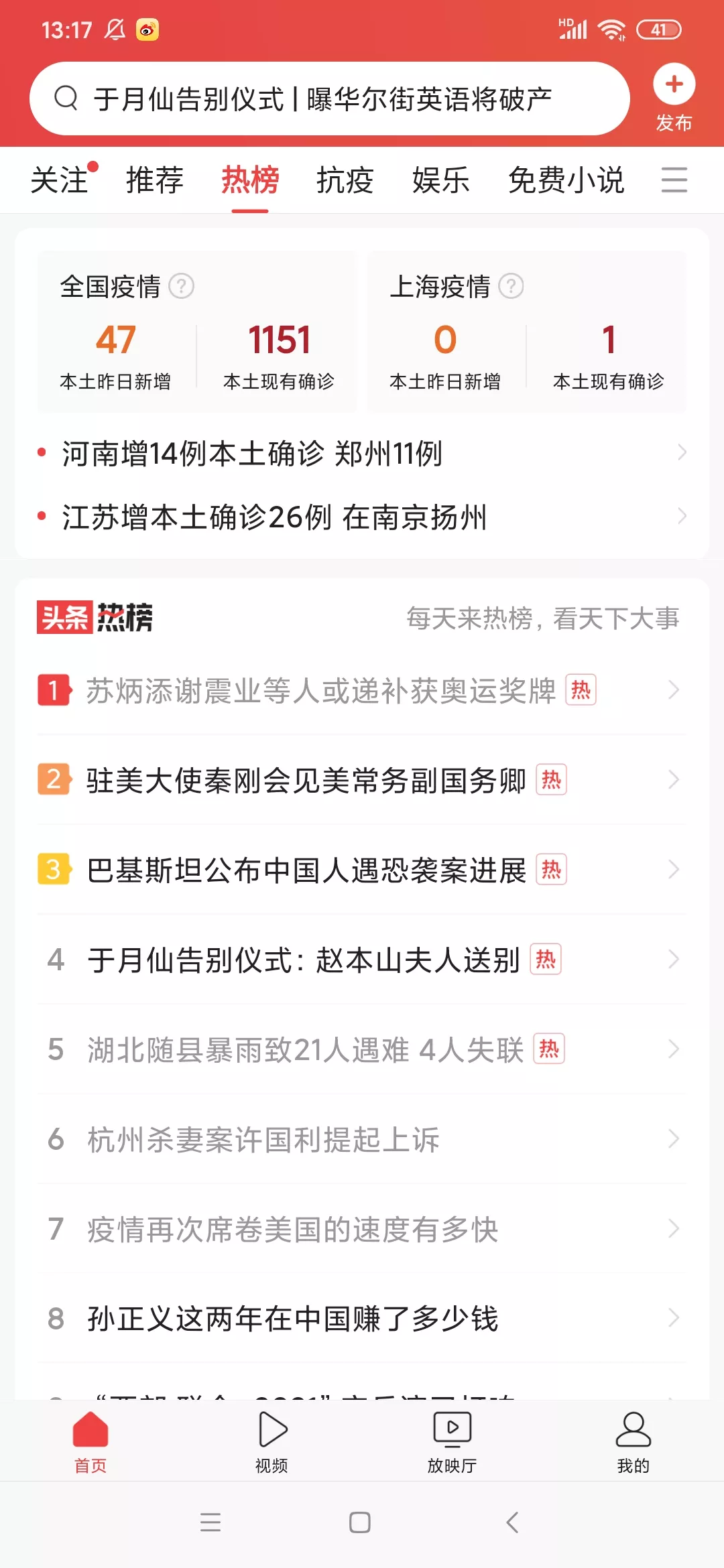Open news 江苏增本土确诊26例 在南京扬州
The image size is (724, 1568).
point(362,517)
